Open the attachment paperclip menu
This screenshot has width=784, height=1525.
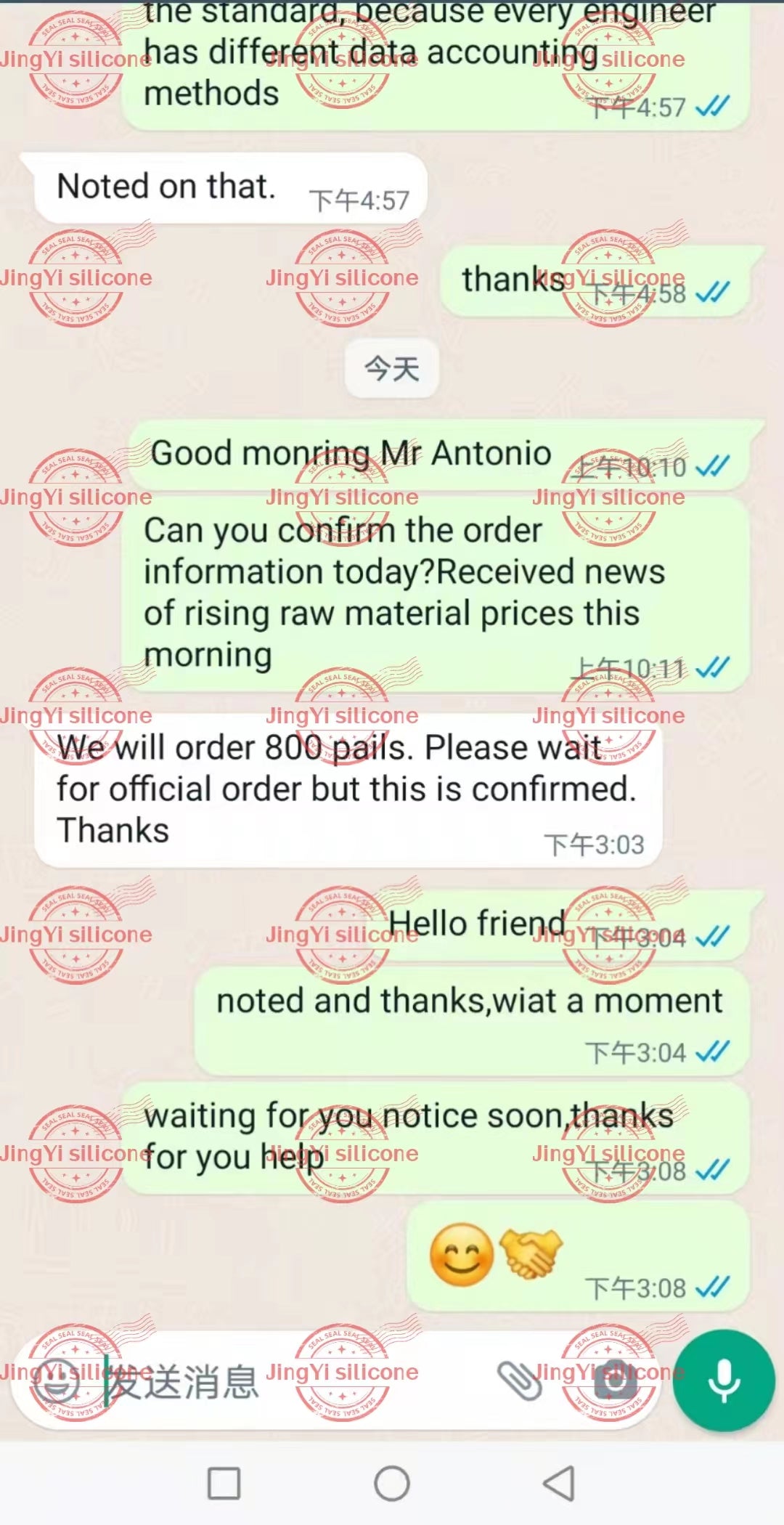coord(520,1380)
